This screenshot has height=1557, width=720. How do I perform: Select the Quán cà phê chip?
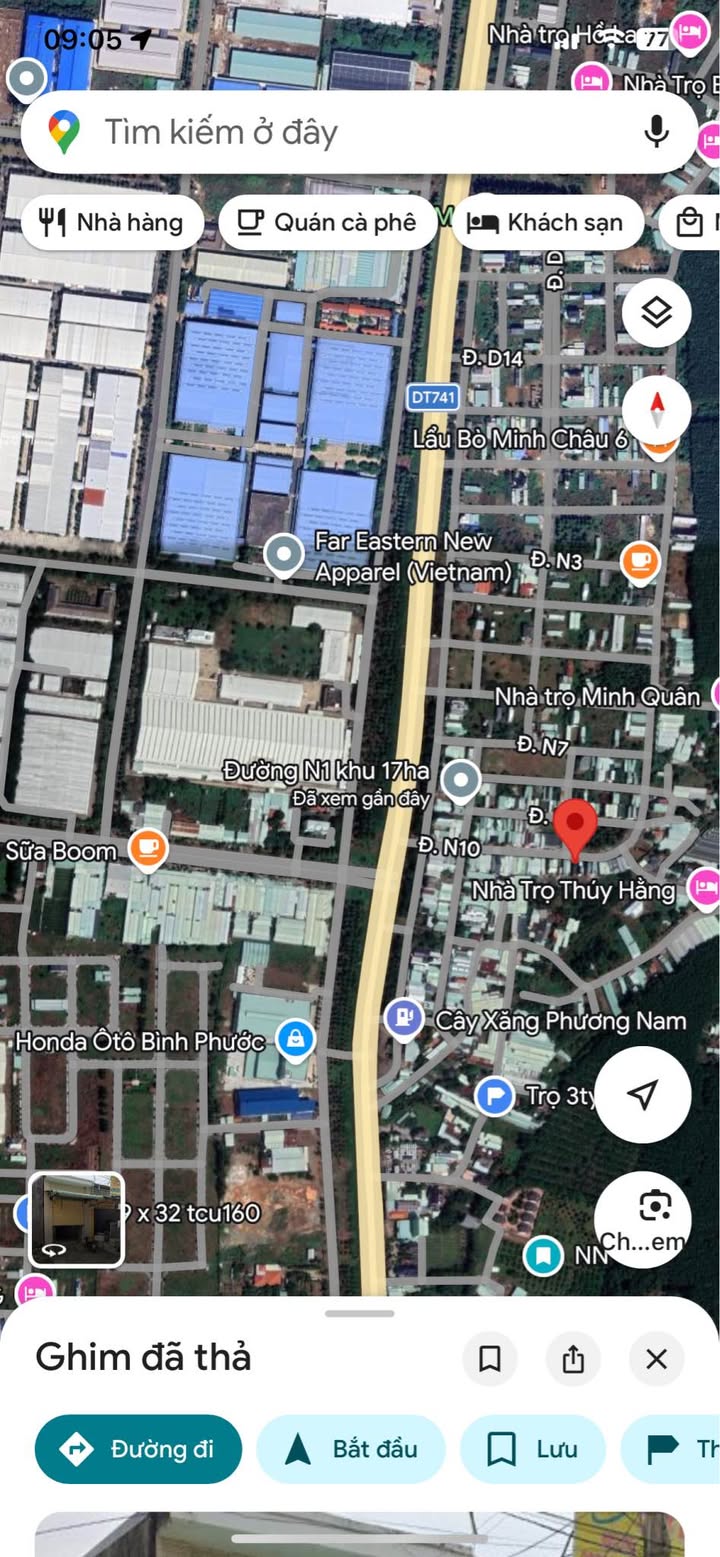(328, 222)
